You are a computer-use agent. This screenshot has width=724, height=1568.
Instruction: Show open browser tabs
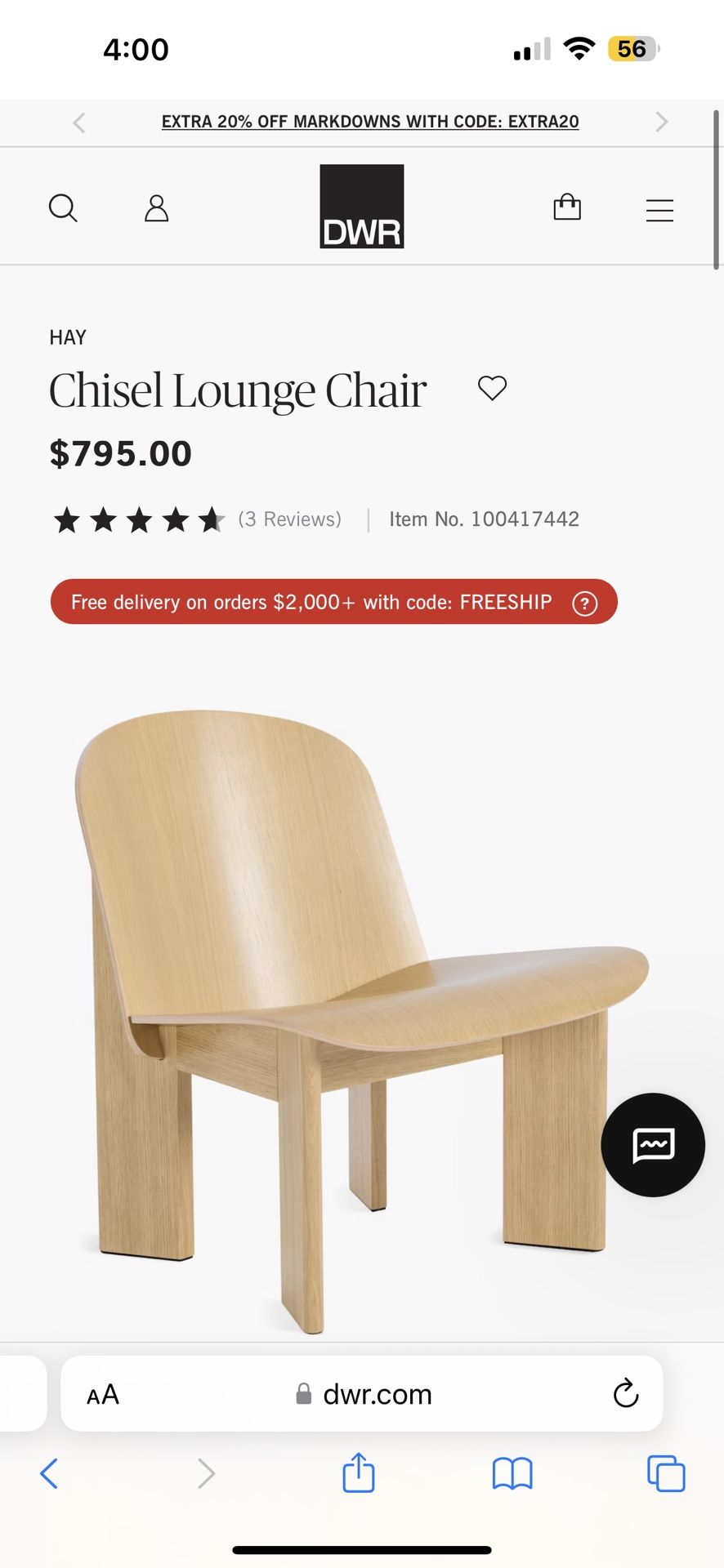[x=666, y=1473]
